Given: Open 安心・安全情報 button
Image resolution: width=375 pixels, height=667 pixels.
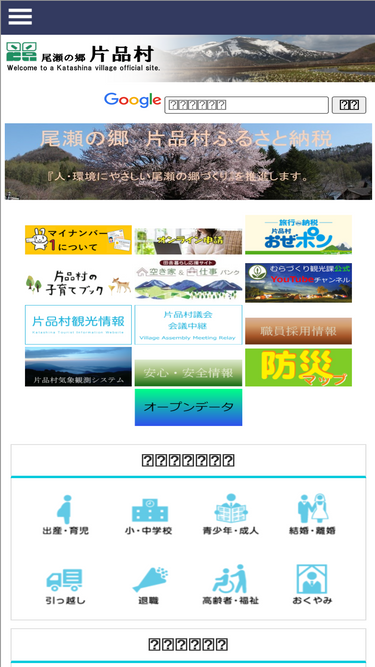Looking at the screenshot, I should (x=188, y=373).
